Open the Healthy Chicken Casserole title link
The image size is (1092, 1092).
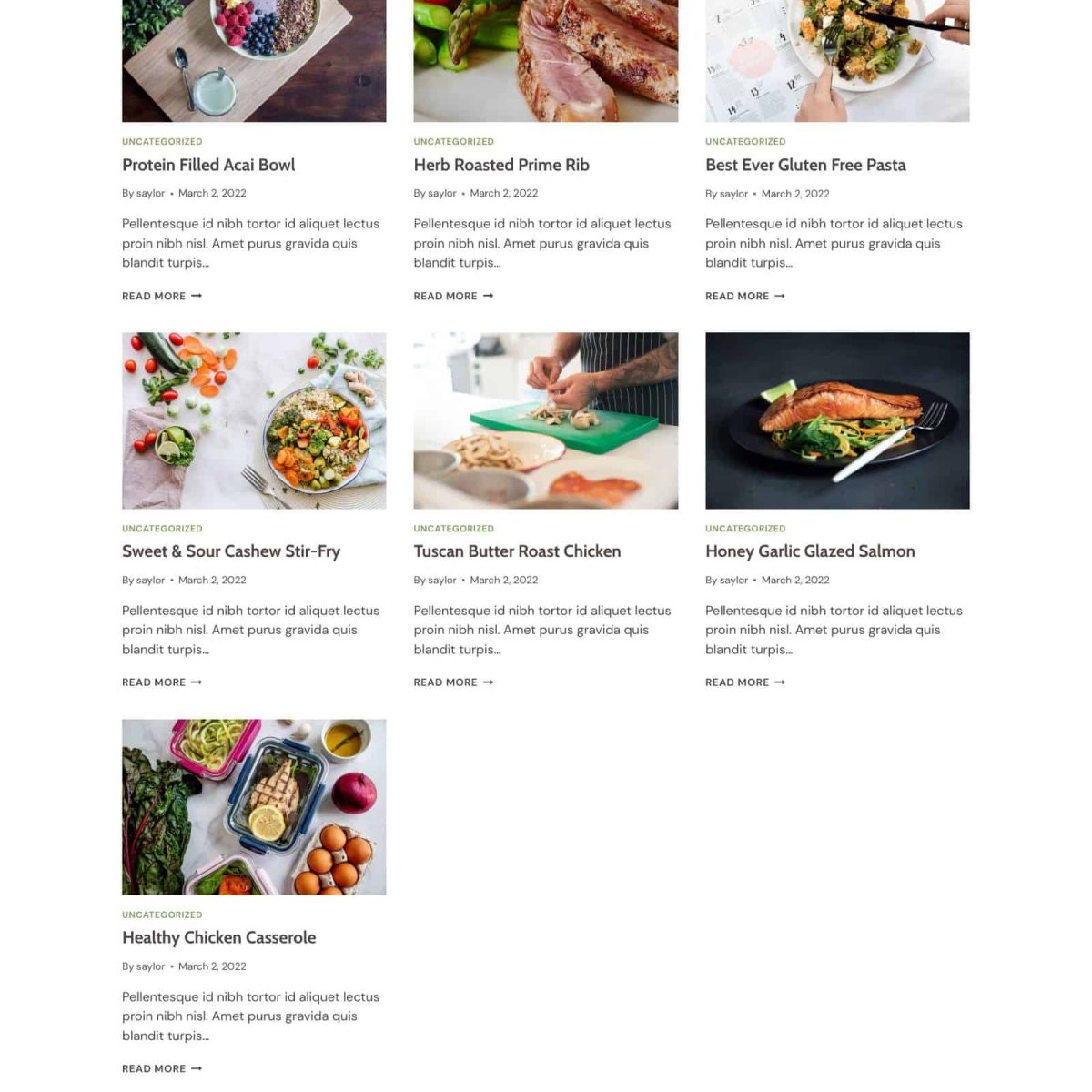219,937
